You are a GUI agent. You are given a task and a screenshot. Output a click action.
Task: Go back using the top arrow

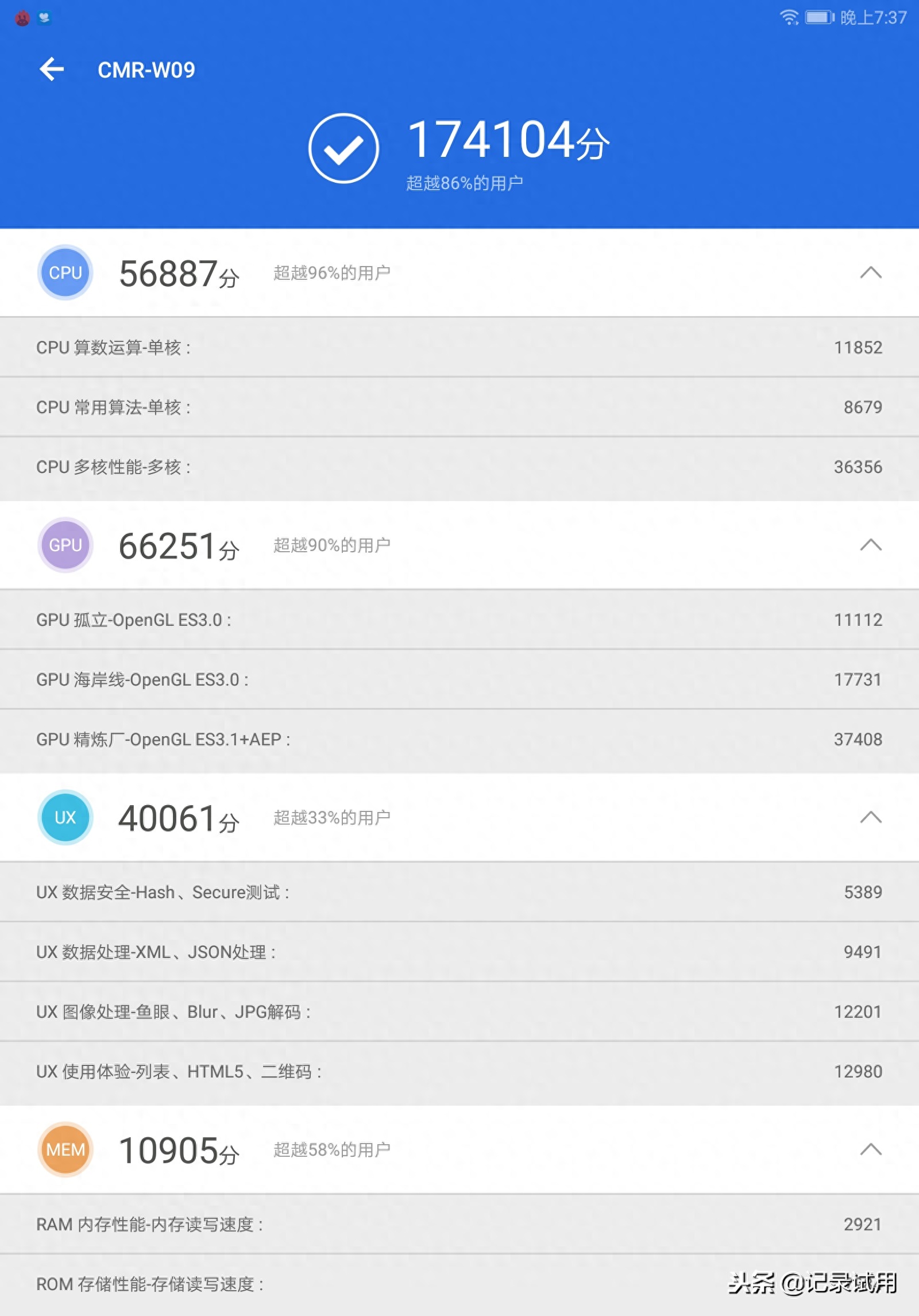[x=52, y=70]
